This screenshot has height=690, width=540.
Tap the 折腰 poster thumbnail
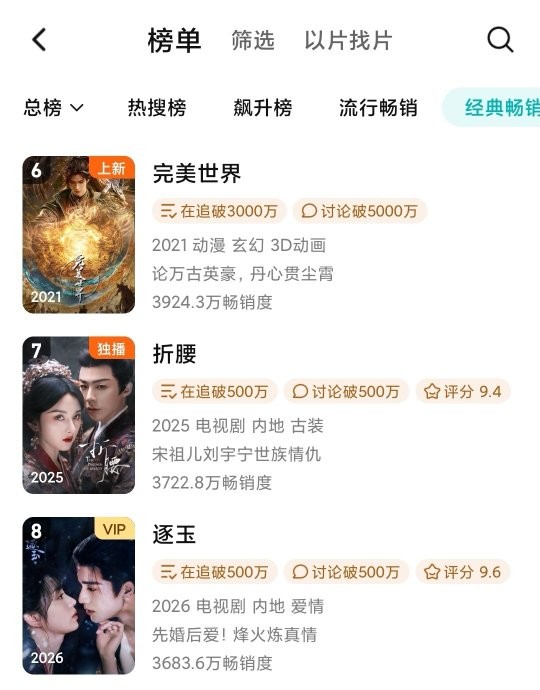pyautogui.click(x=79, y=415)
